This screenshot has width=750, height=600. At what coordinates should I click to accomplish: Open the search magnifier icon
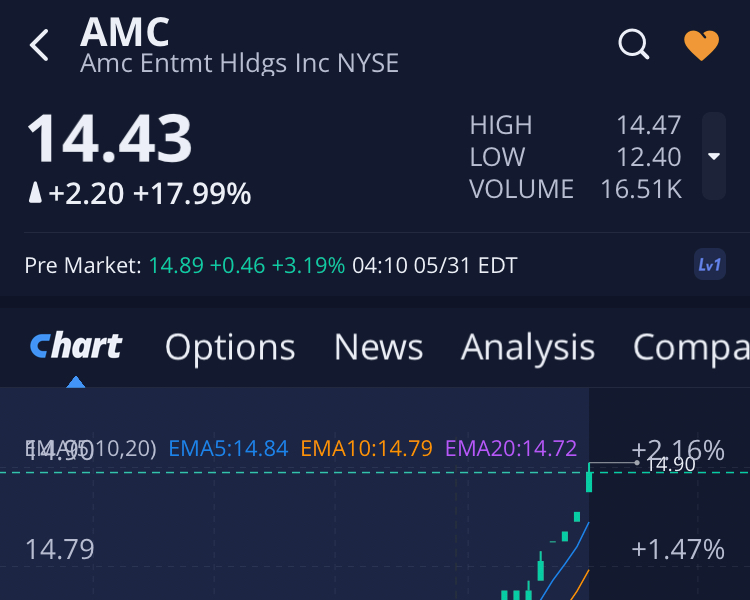coord(634,44)
